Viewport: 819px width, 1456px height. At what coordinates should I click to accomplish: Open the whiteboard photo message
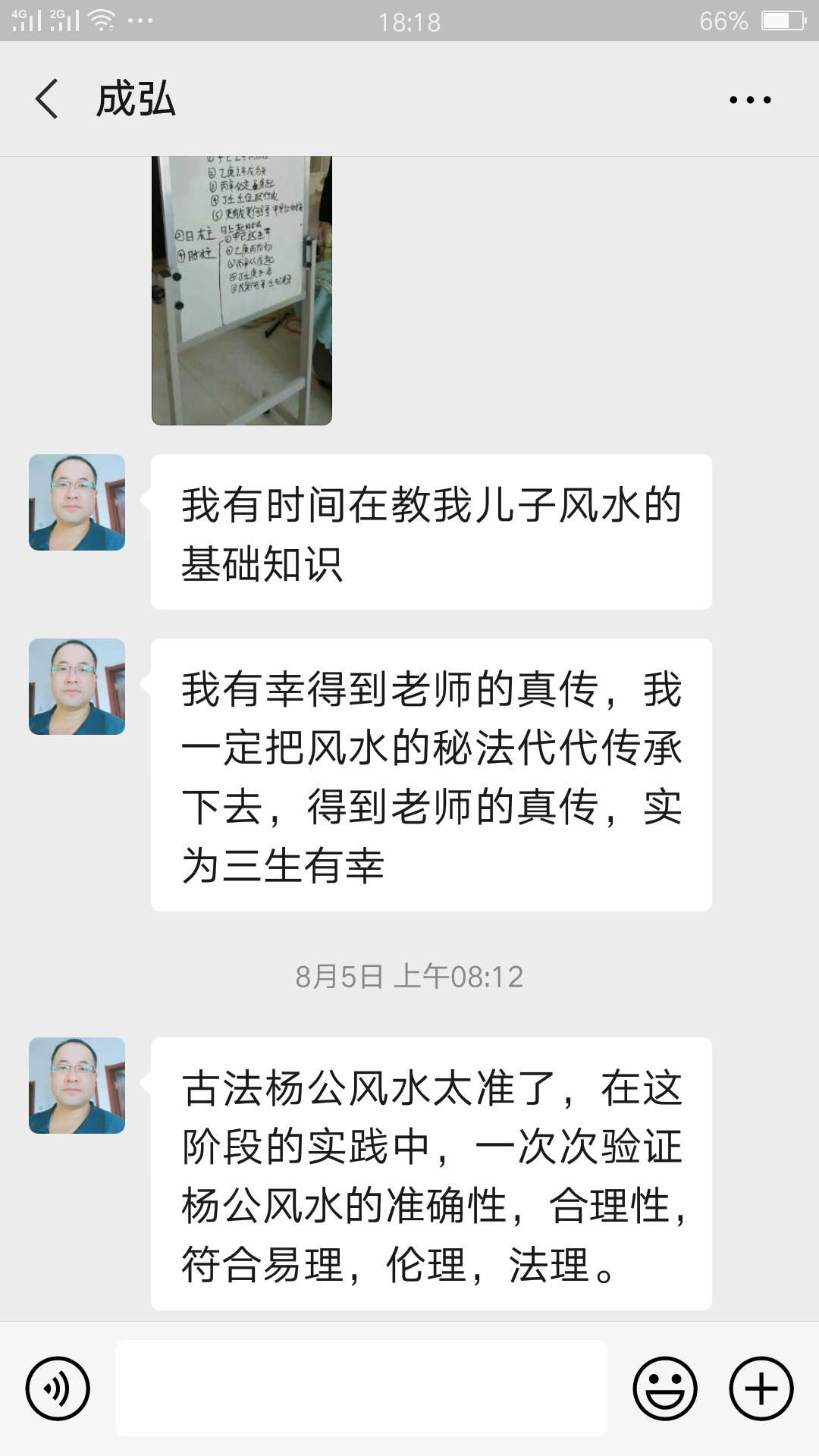pos(242,290)
